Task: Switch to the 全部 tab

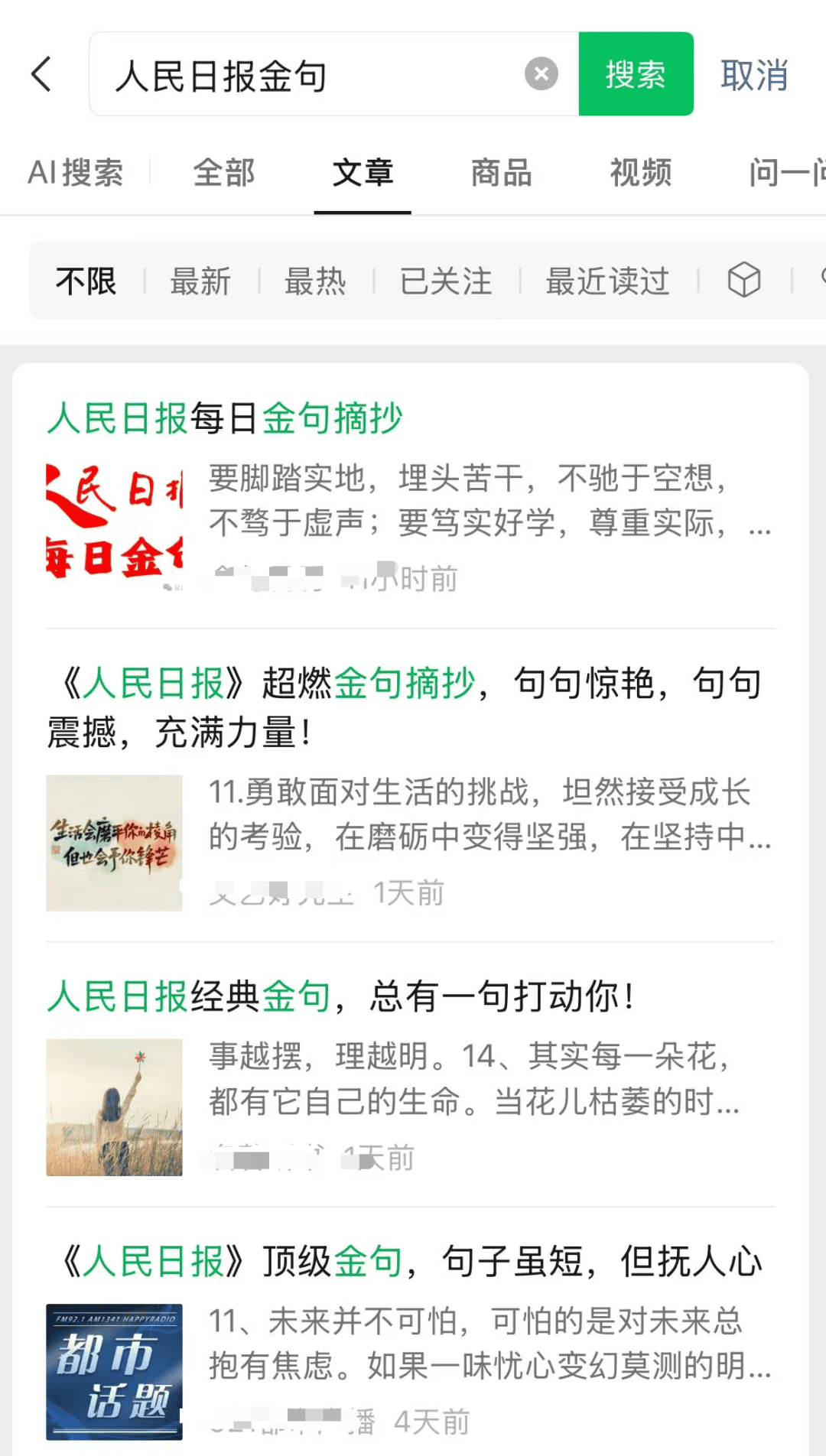Action: click(x=223, y=173)
